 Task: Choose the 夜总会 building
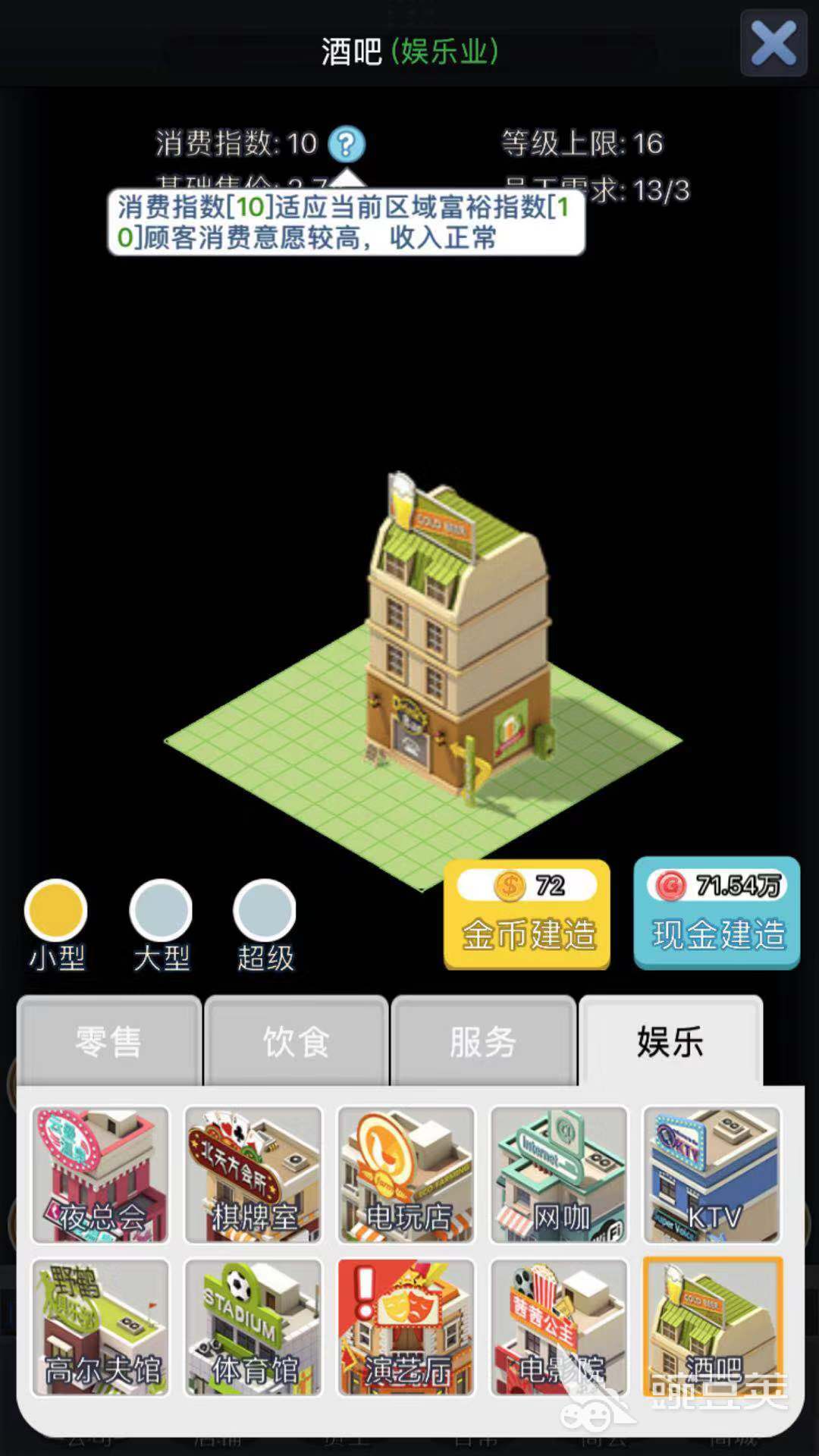coord(100,1174)
